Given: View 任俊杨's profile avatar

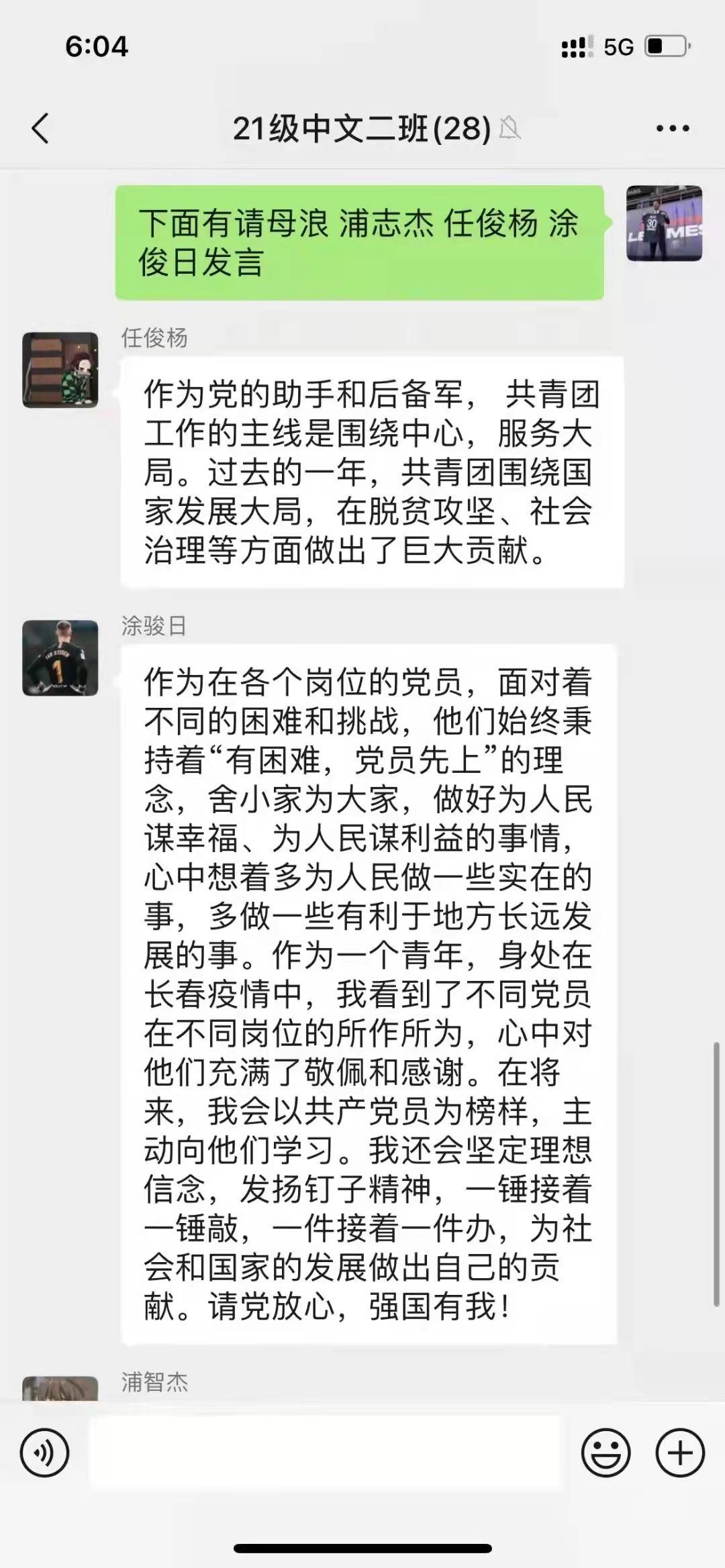Looking at the screenshot, I should pyautogui.click(x=60, y=370).
